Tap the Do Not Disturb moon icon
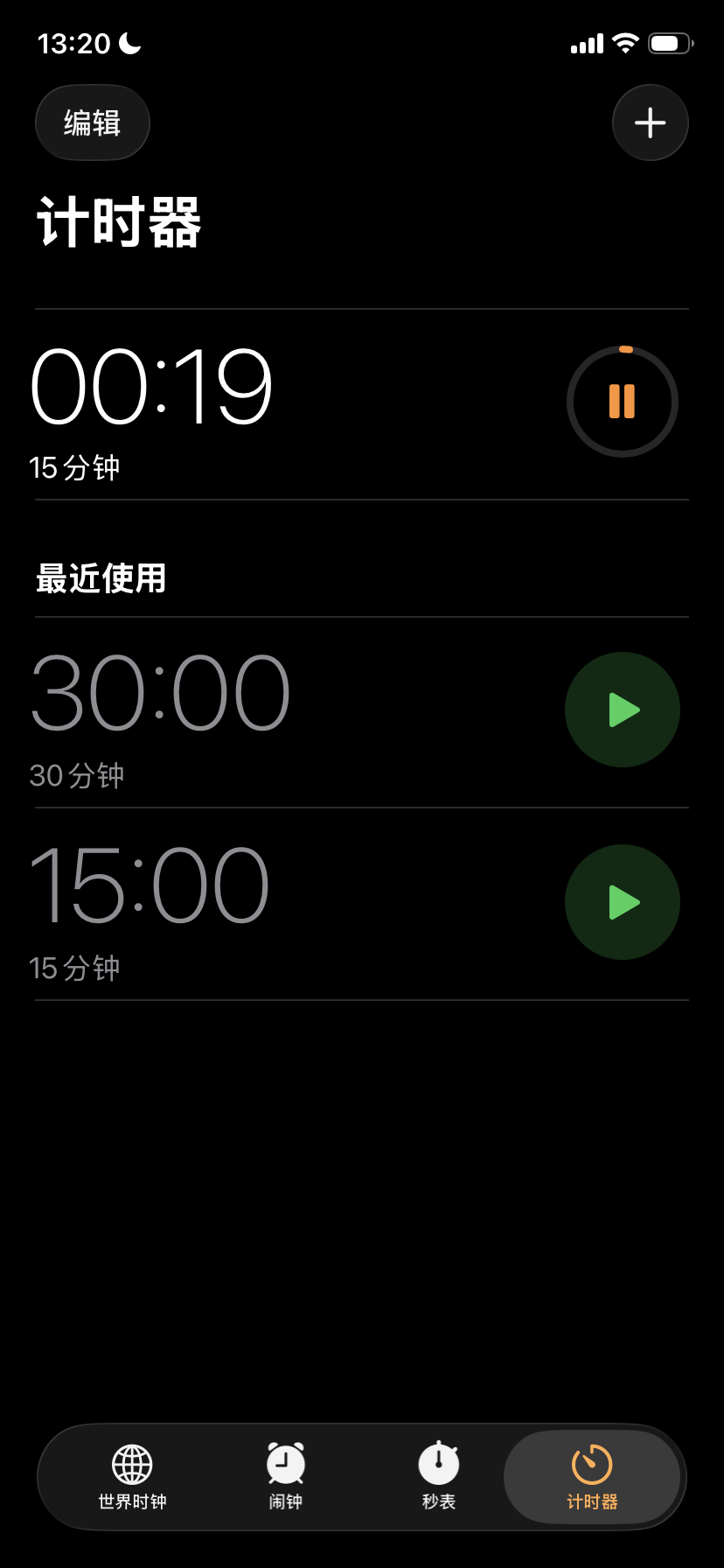This screenshot has height=1568, width=724. [x=129, y=42]
